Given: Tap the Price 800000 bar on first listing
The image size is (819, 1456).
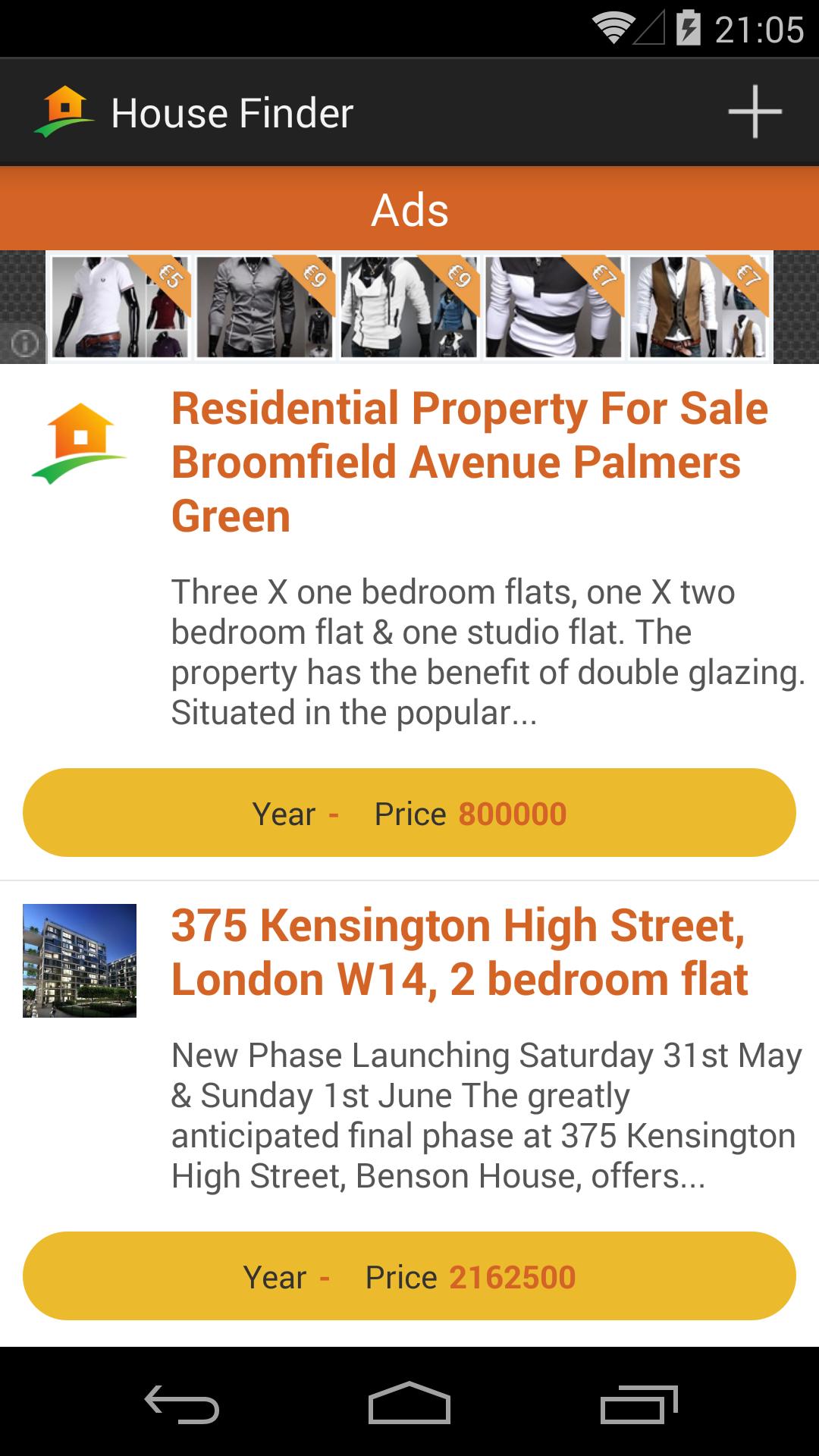Looking at the screenshot, I should 409,813.
